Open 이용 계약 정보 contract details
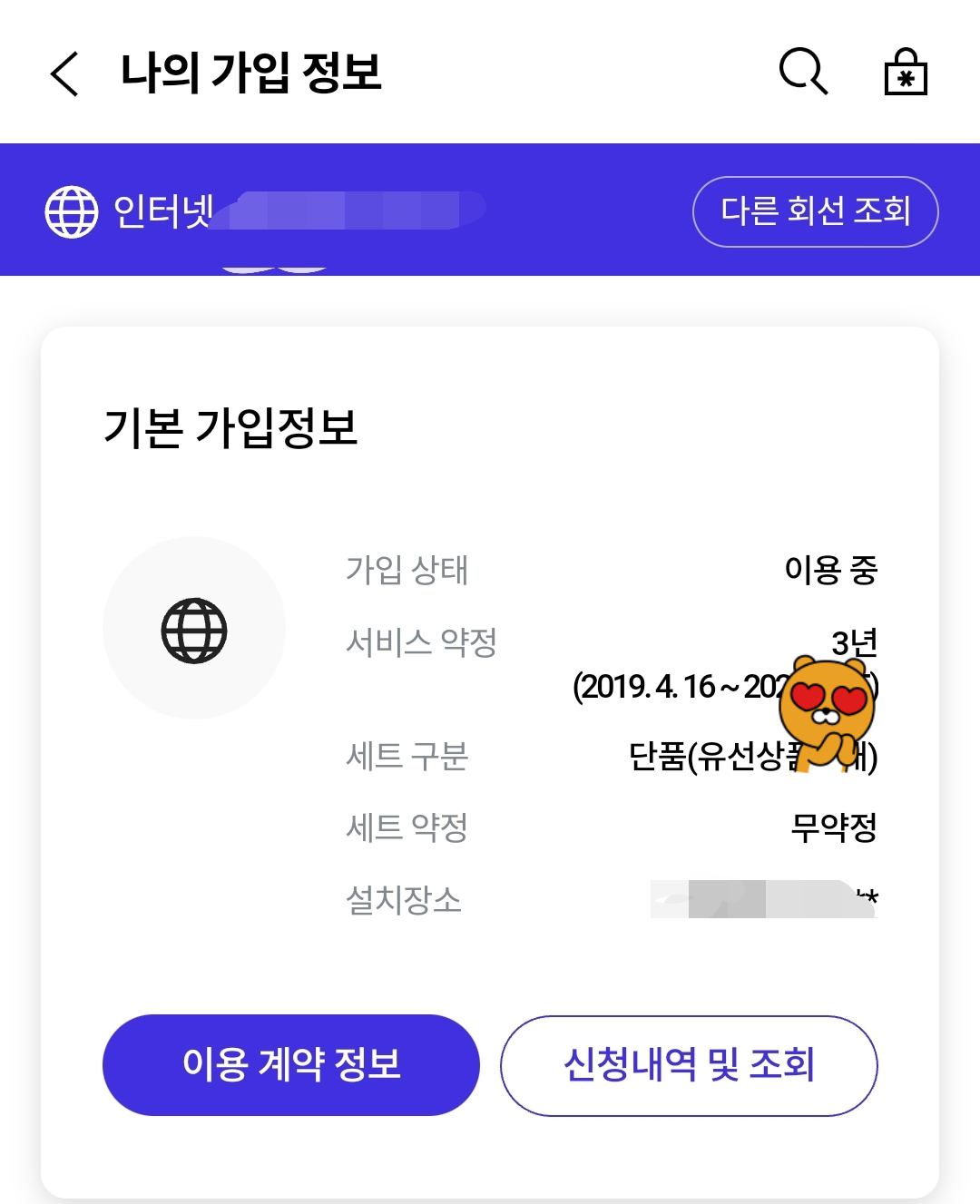The image size is (980, 1204). 292,1063
